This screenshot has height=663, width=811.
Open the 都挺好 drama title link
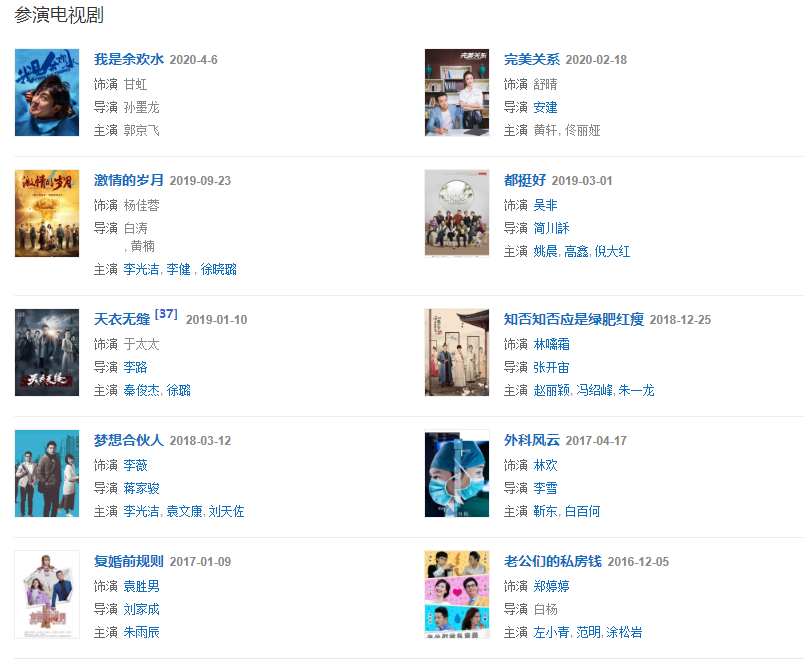tap(524, 181)
